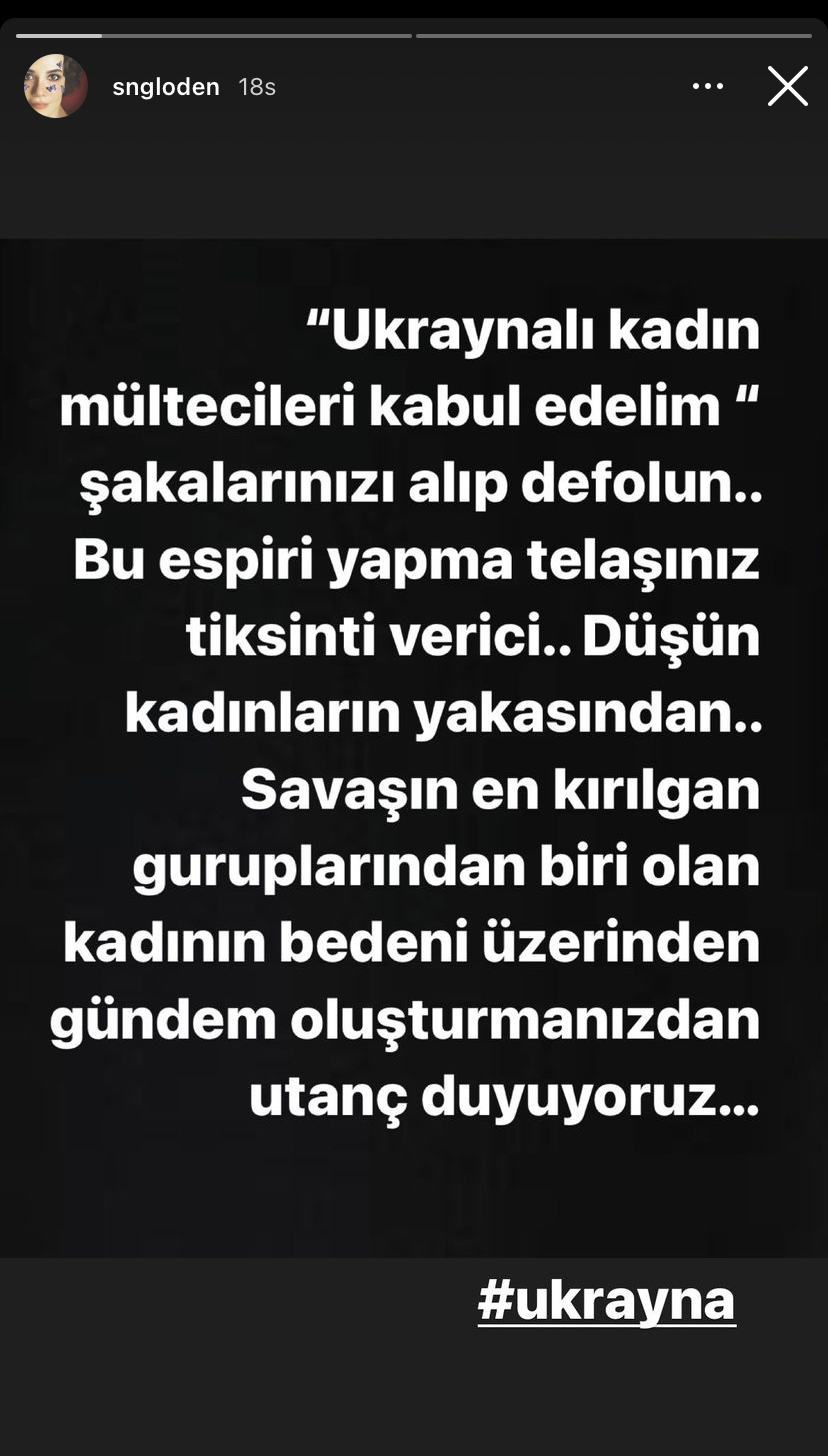828x1456 pixels.
Task: Close the story viewer
Action: [x=788, y=86]
